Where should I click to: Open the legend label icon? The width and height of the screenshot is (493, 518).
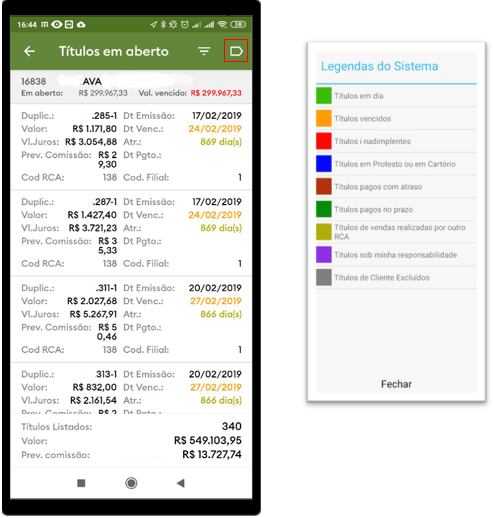click(236, 51)
